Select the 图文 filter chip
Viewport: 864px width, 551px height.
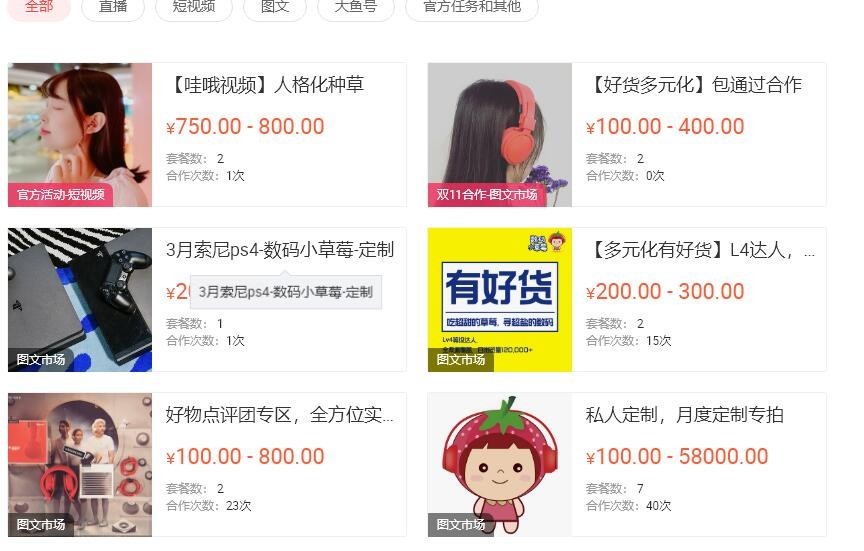(x=275, y=7)
